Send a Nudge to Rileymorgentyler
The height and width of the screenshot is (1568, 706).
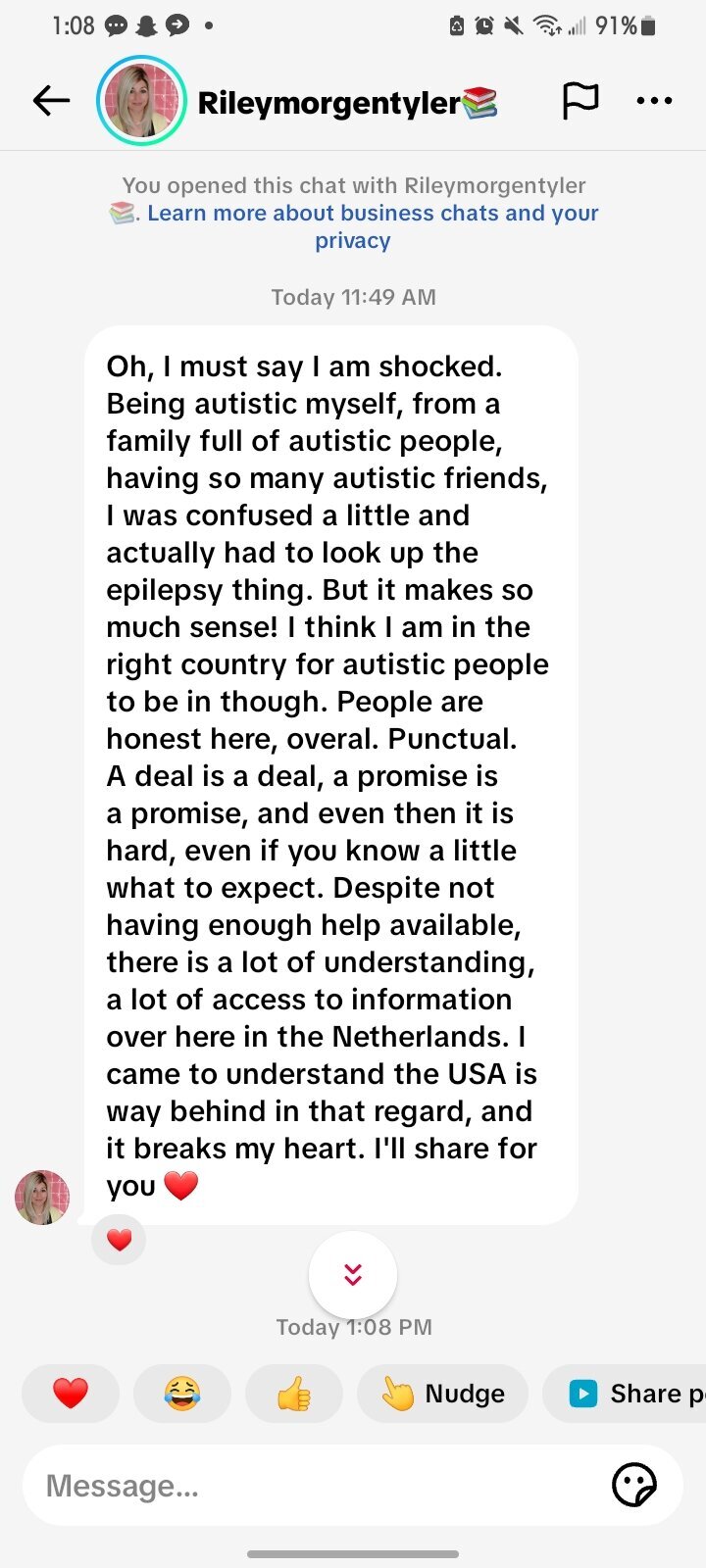[x=443, y=1393]
